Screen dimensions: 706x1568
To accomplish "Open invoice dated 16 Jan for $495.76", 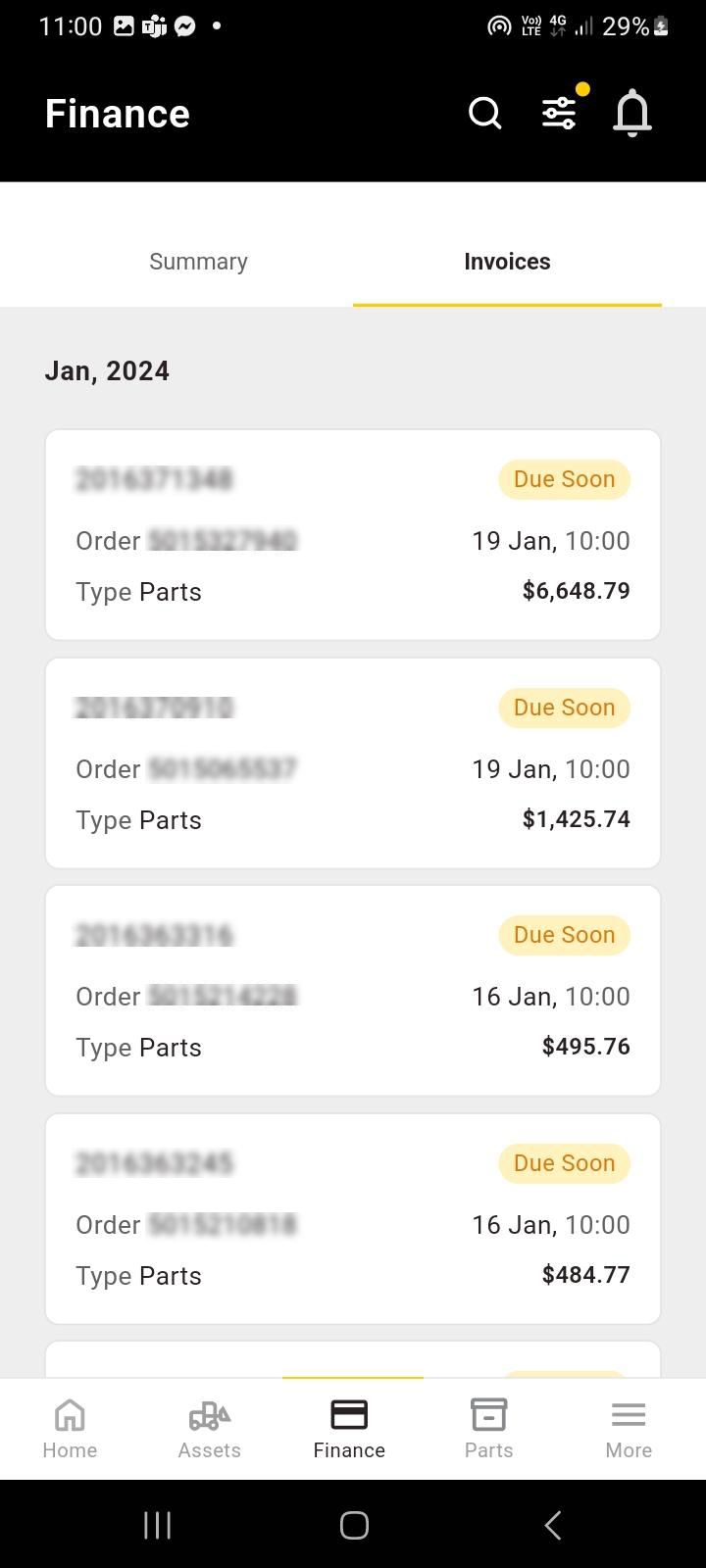I will (x=353, y=990).
